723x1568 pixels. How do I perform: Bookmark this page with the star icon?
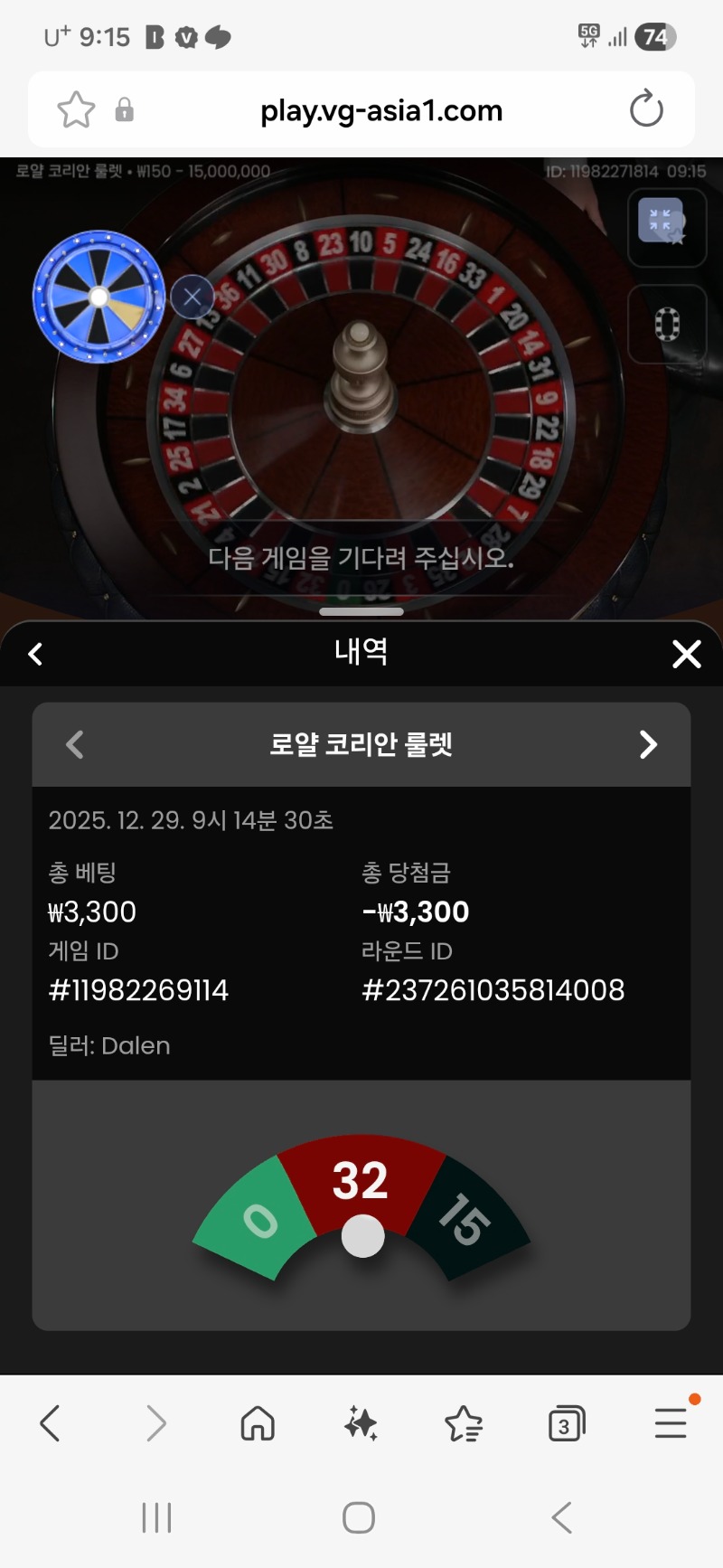[76, 110]
